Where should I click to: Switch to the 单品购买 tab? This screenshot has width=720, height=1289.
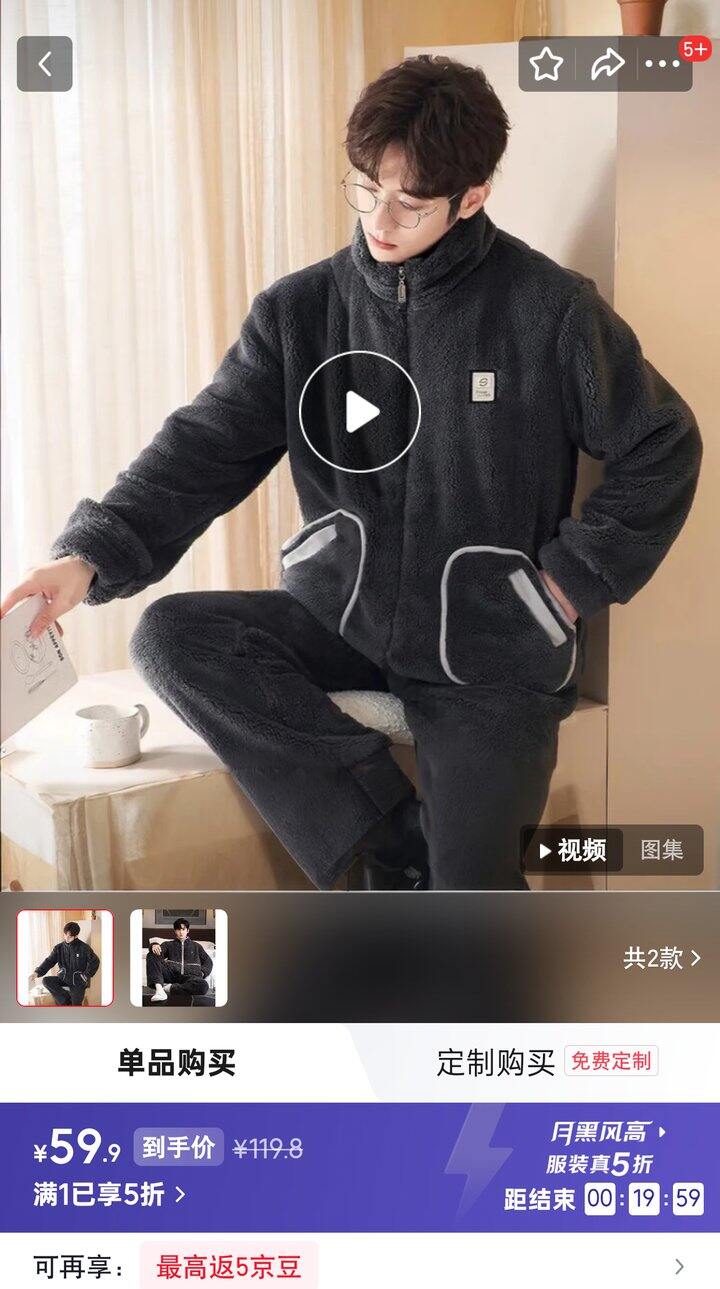point(177,1063)
